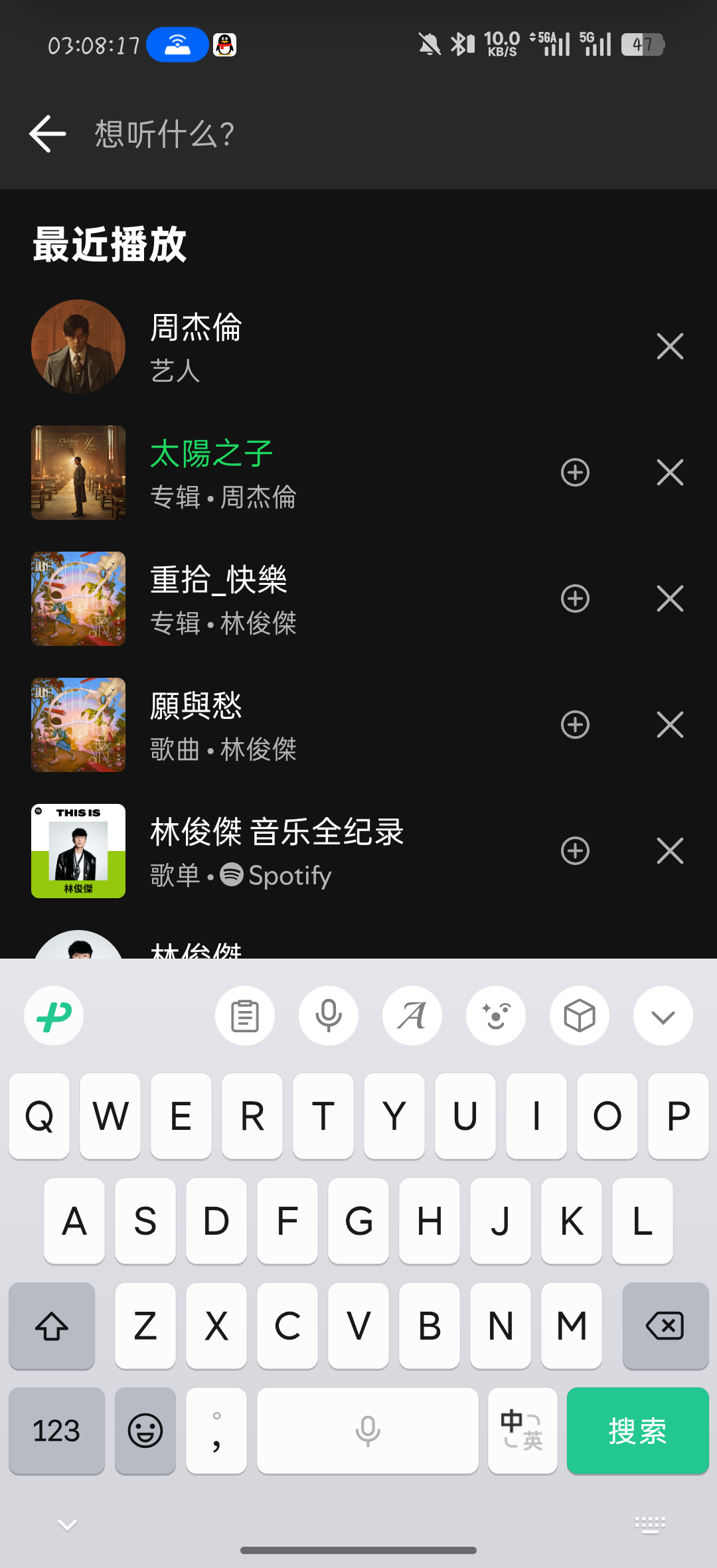
Task: Collapse the keyboard toolbar with chevron
Action: click(663, 1016)
